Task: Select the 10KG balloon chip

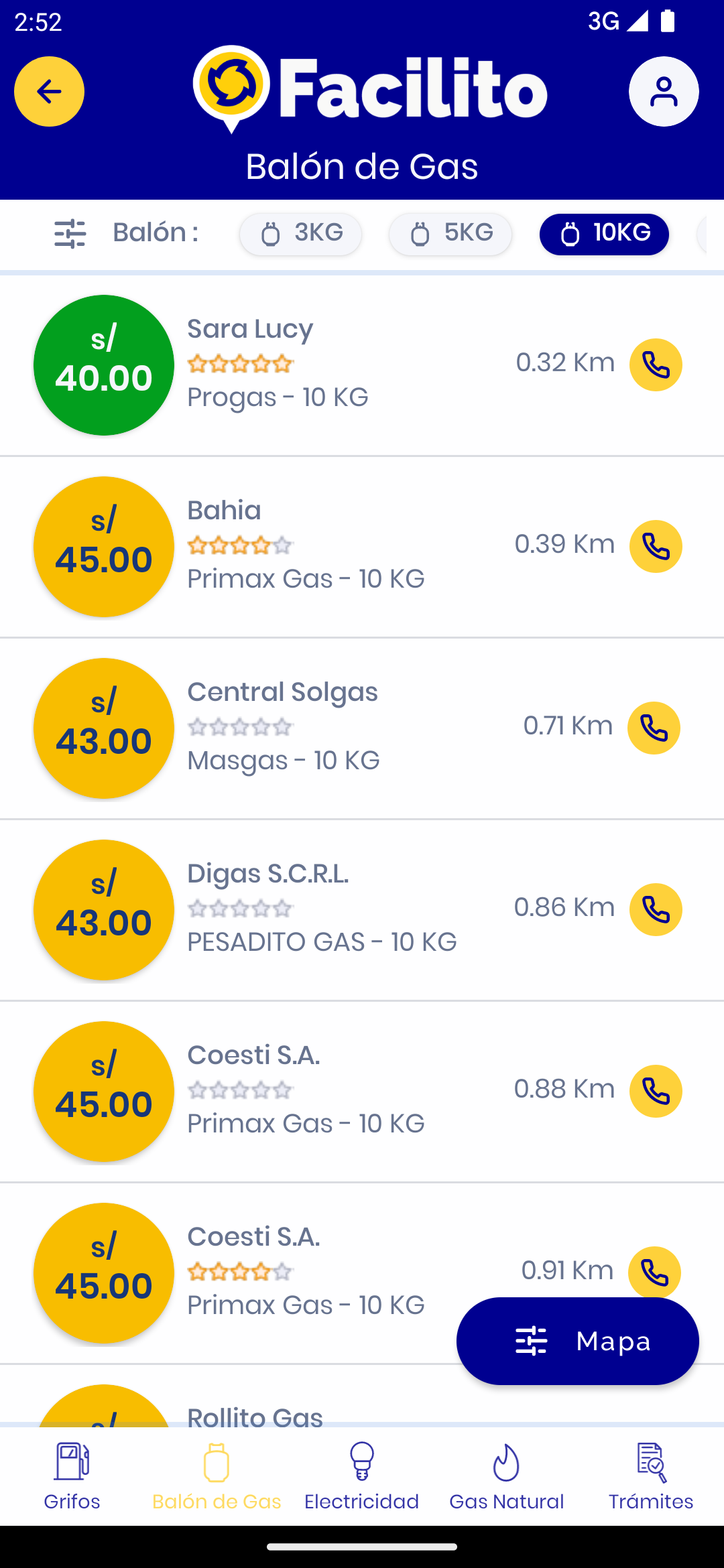Action: [x=604, y=234]
